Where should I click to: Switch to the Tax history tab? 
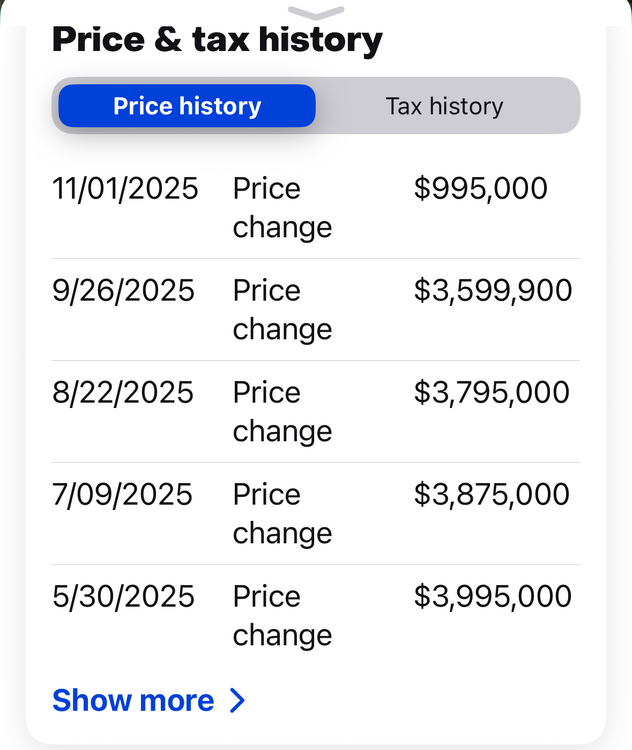pyautogui.click(x=444, y=106)
